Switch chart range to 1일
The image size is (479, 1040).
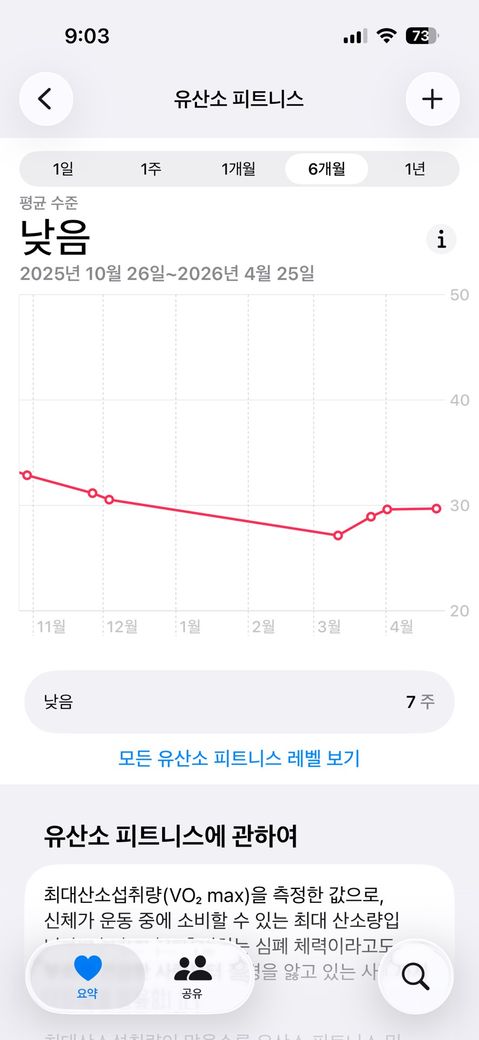pos(63,169)
